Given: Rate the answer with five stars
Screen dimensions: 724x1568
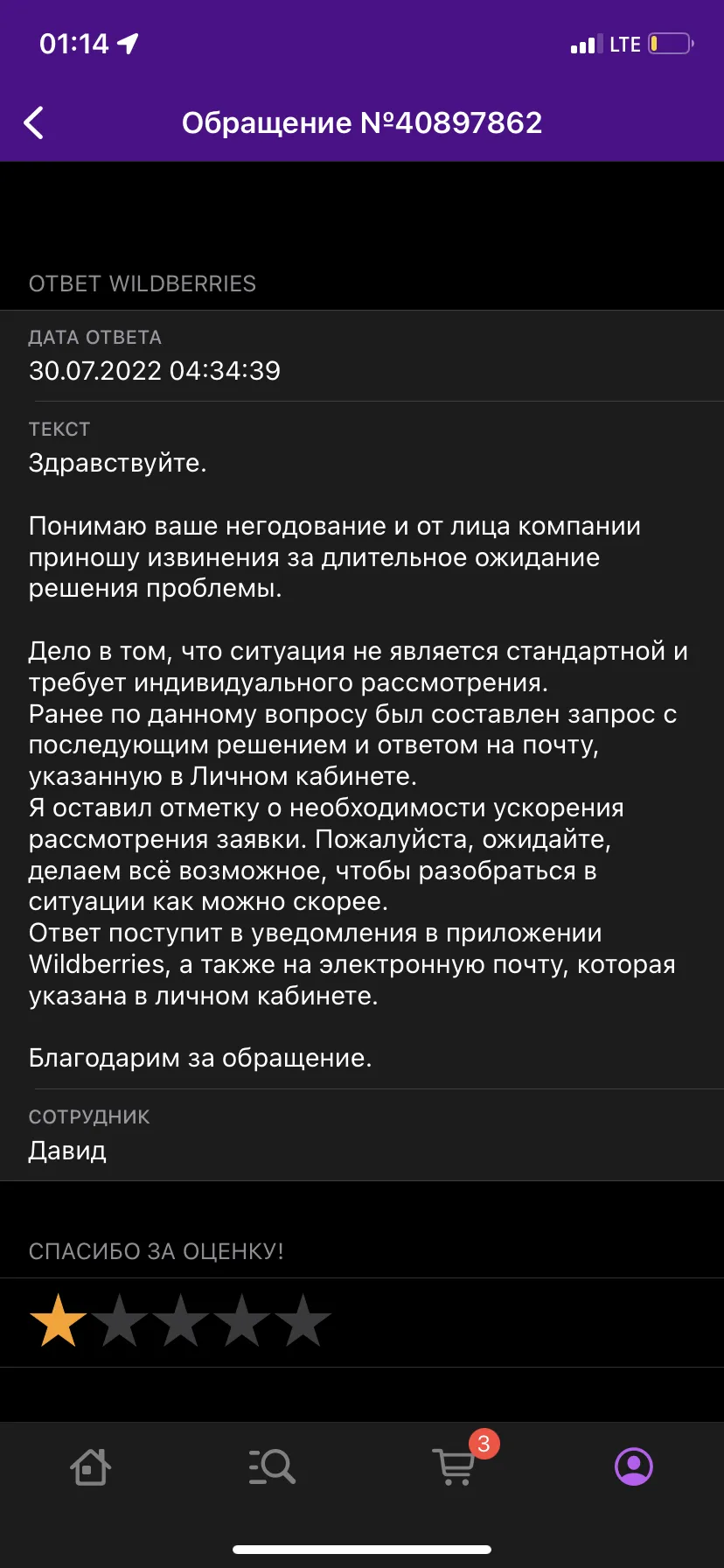Looking at the screenshot, I should pos(303,1320).
